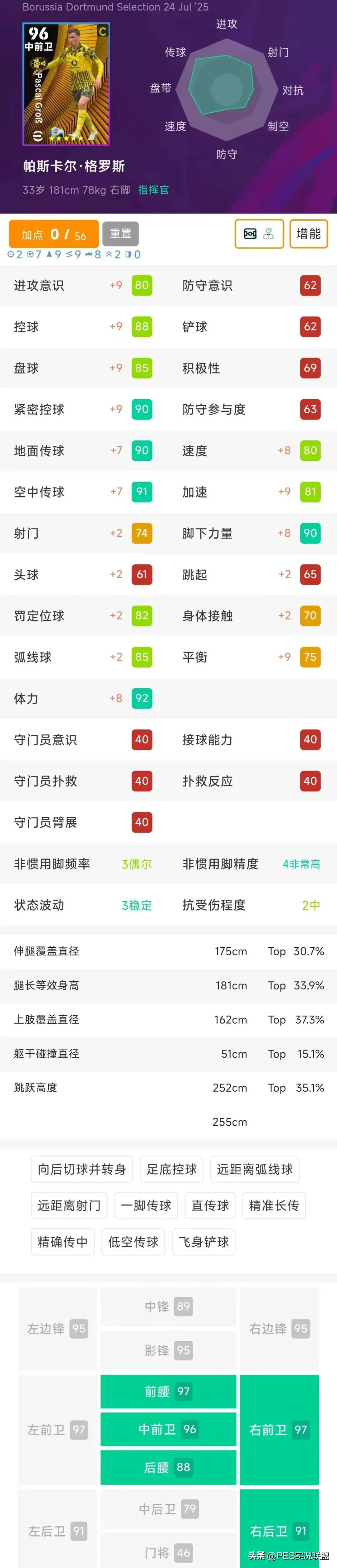
Task: Tap the 飞身铲球 skill chip
Action: point(203,1242)
